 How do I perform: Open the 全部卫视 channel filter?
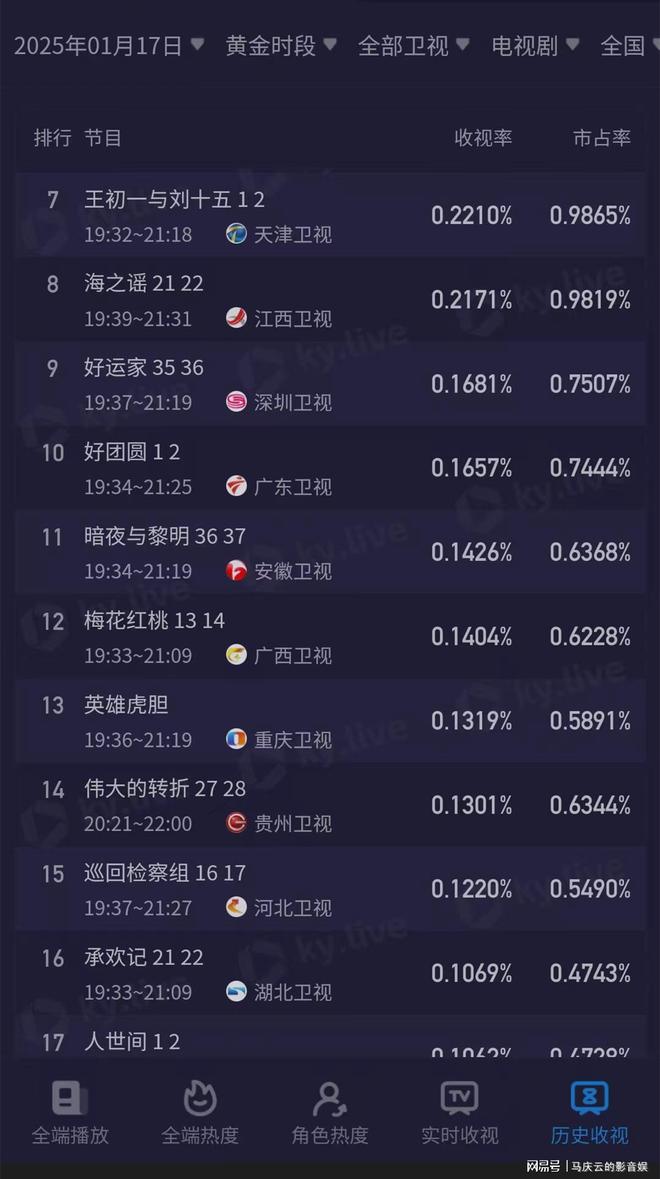pyautogui.click(x=413, y=45)
